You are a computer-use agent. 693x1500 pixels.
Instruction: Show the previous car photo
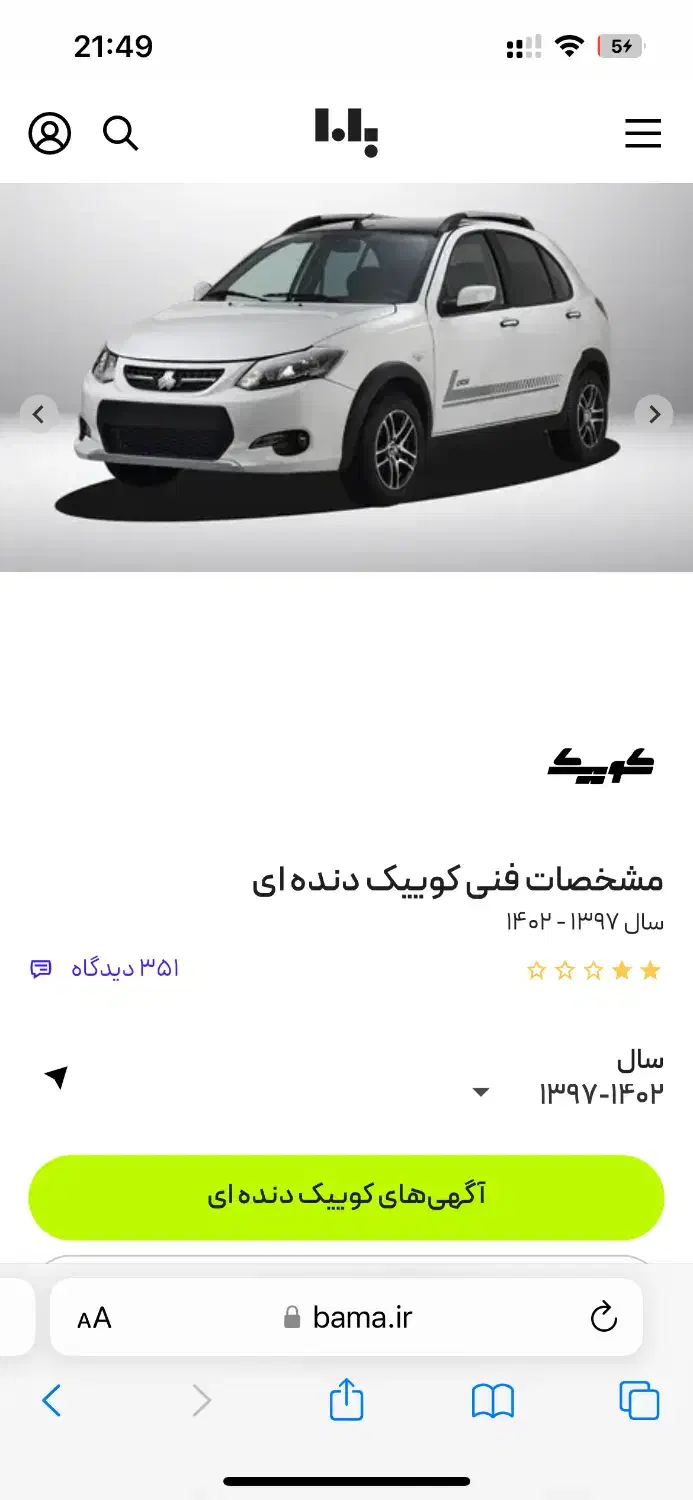[38, 414]
